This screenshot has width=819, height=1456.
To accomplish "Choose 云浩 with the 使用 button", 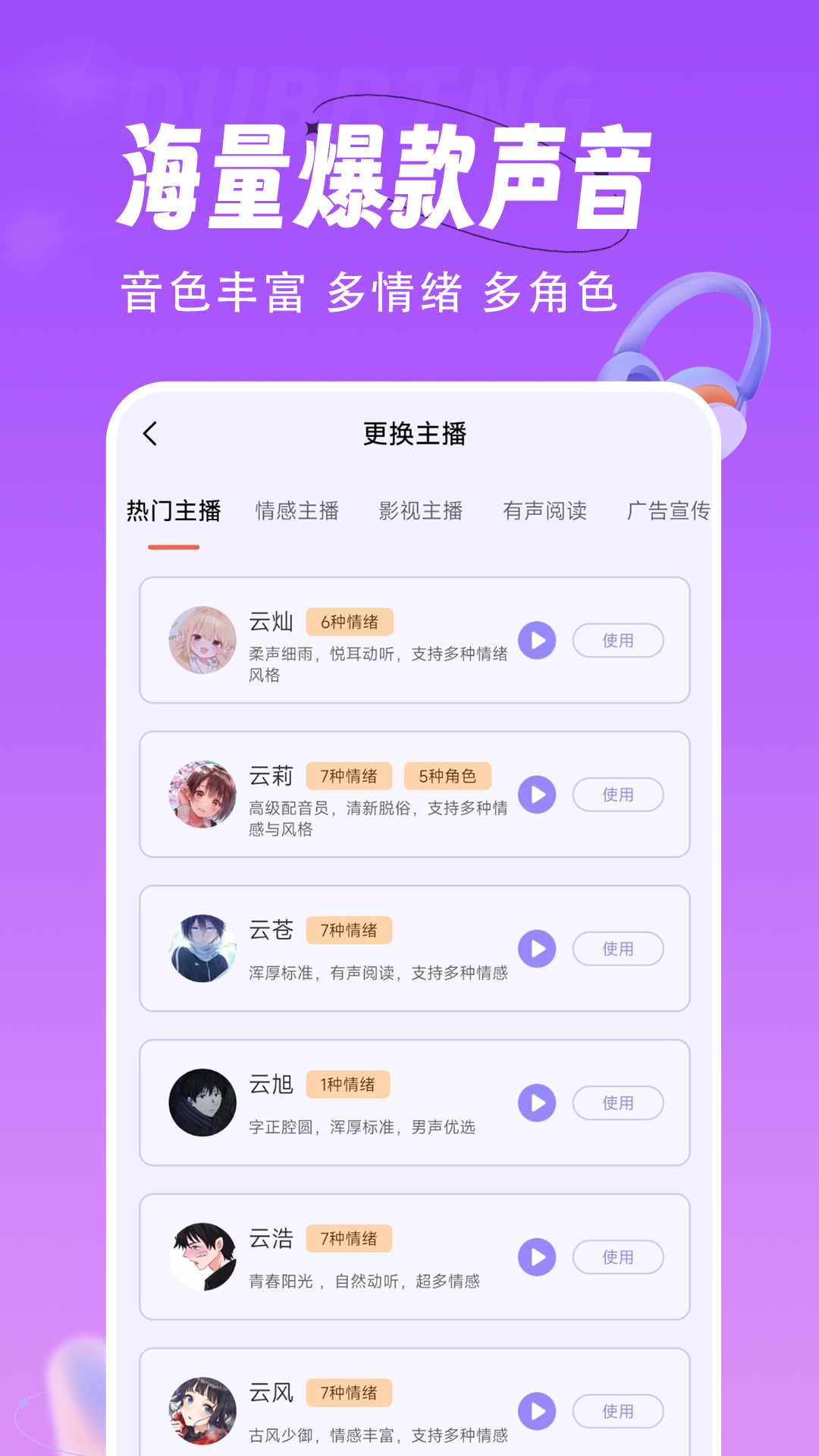I will tap(619, 1257).
